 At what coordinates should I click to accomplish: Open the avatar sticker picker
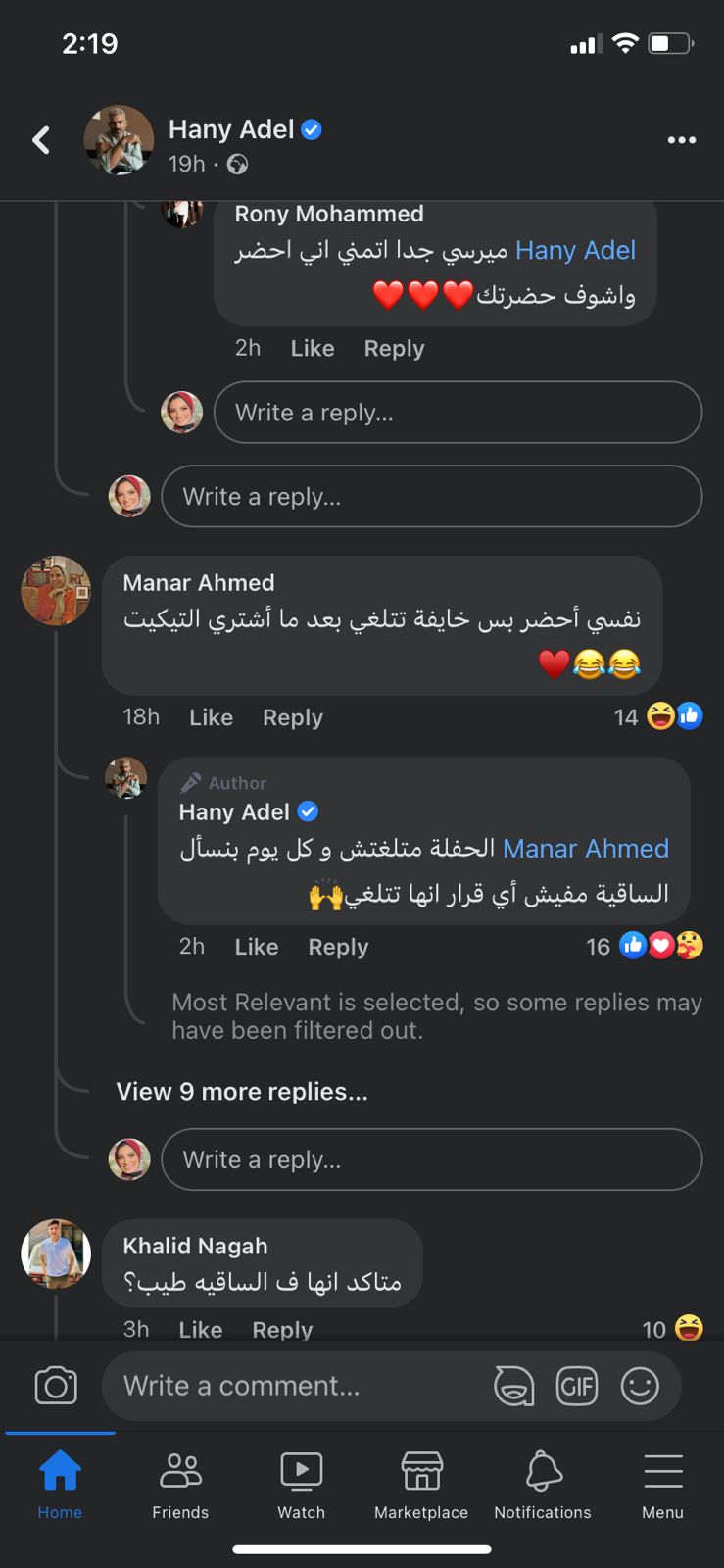(513, 1386)
